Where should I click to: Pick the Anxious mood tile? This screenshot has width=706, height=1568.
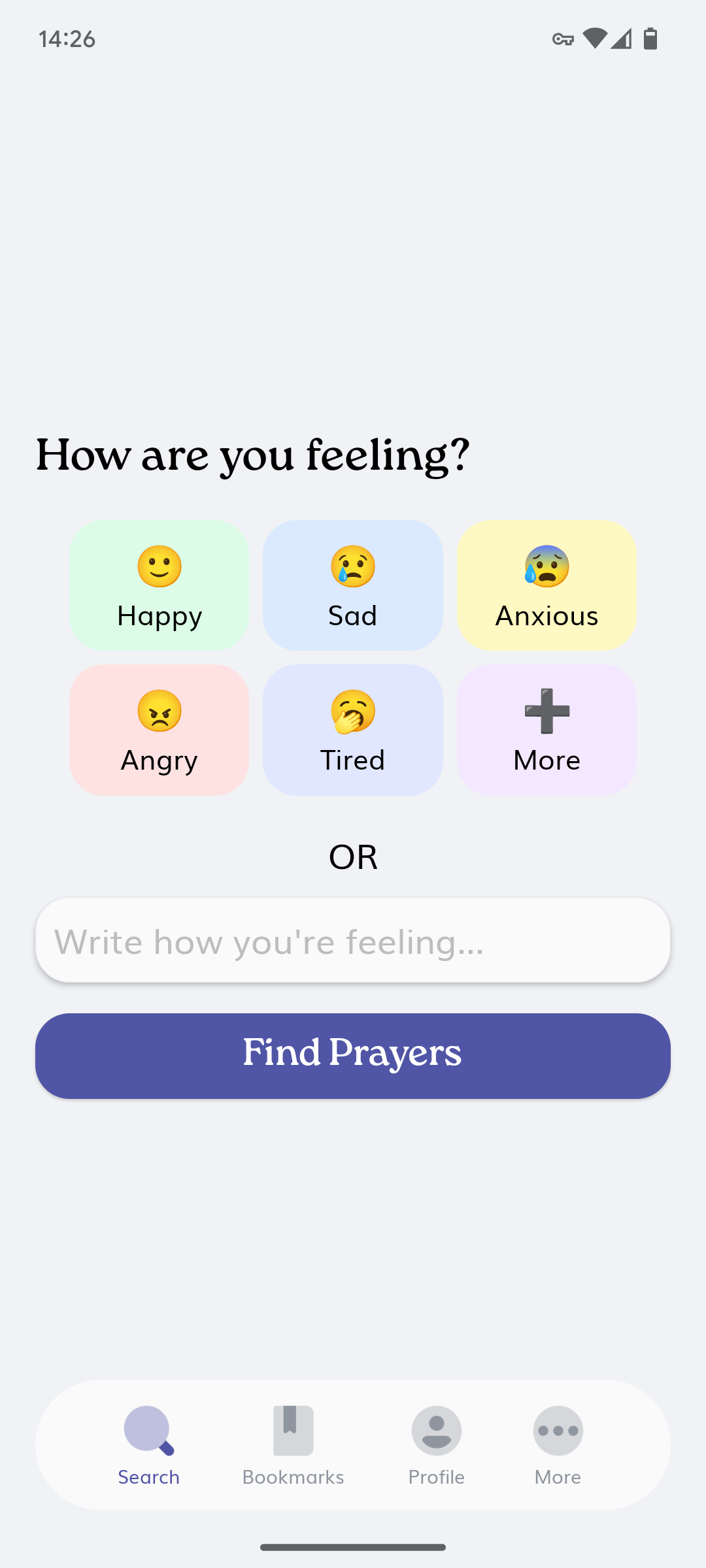[546, 585]
